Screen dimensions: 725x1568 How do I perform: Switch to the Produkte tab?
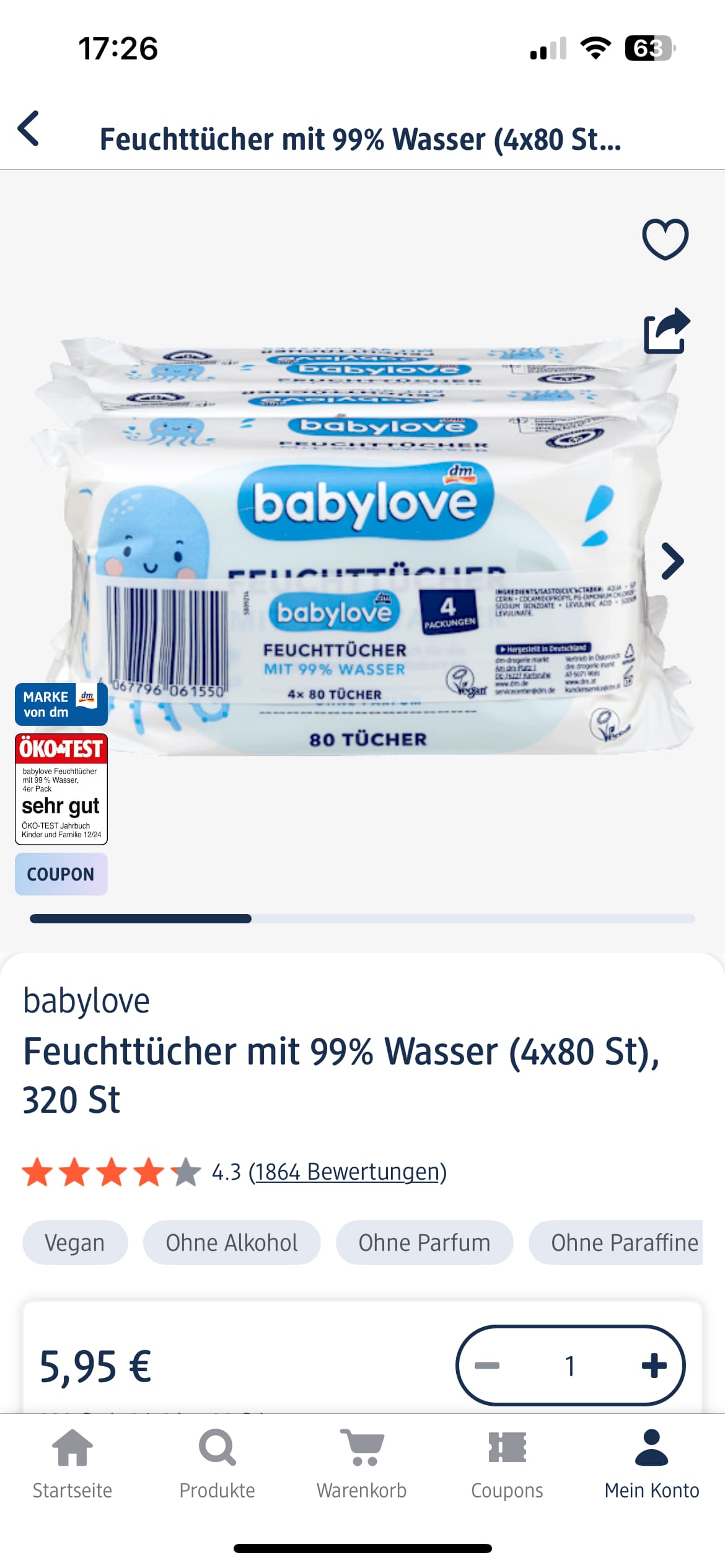217,1465
